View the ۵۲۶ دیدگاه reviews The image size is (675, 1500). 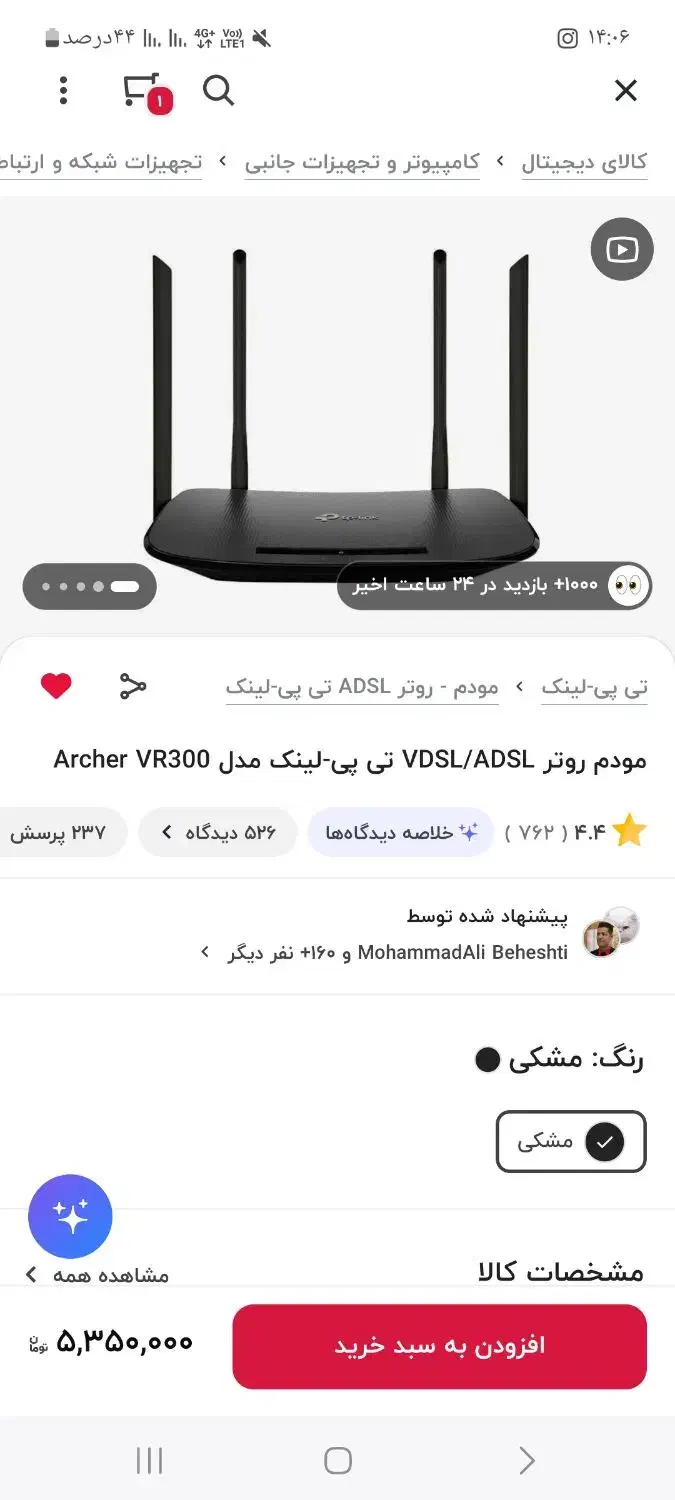coord(218,832)
